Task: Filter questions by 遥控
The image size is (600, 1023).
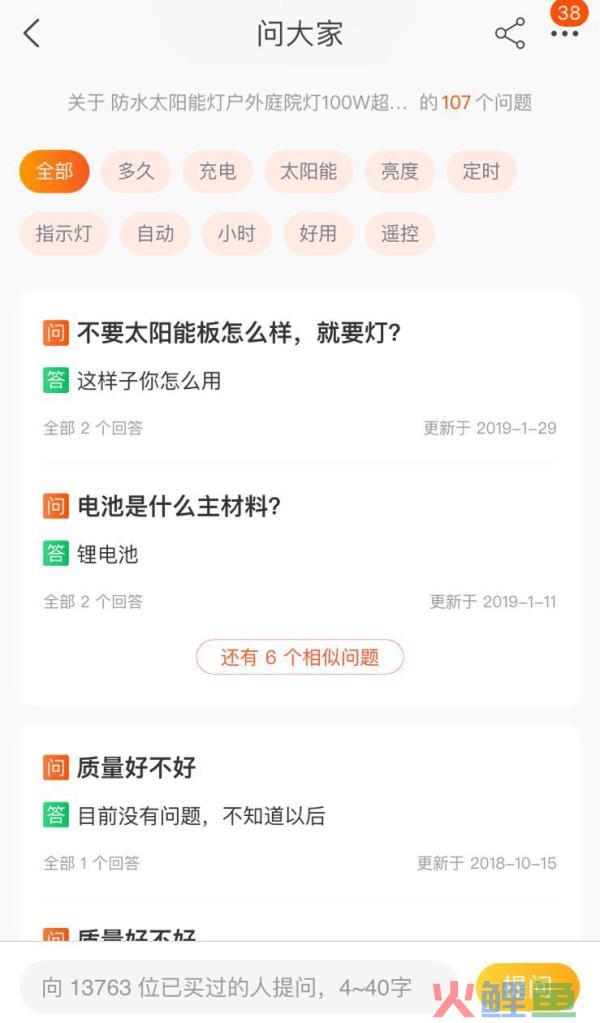Action: [400, 233]
